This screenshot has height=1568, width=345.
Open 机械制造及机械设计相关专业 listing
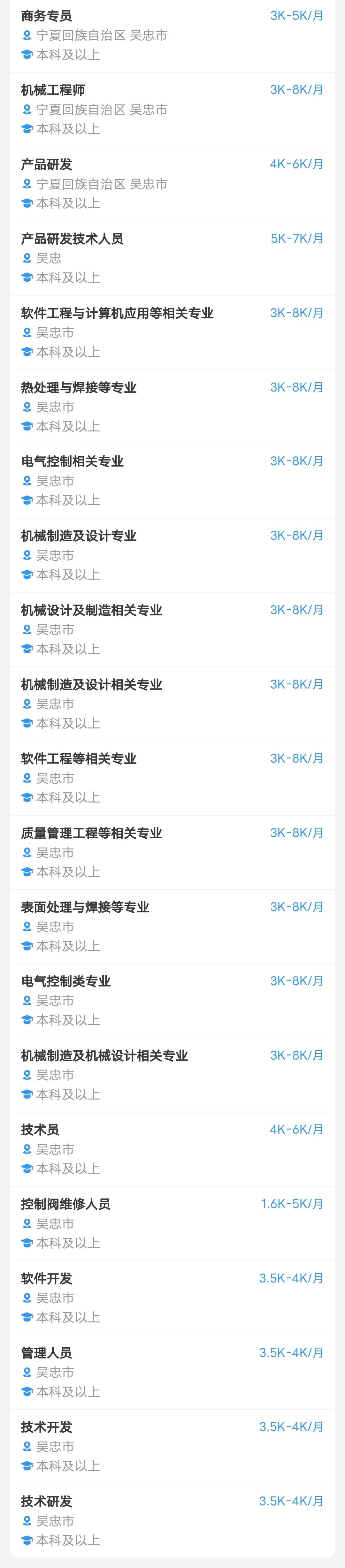[x=172, y=1075]
